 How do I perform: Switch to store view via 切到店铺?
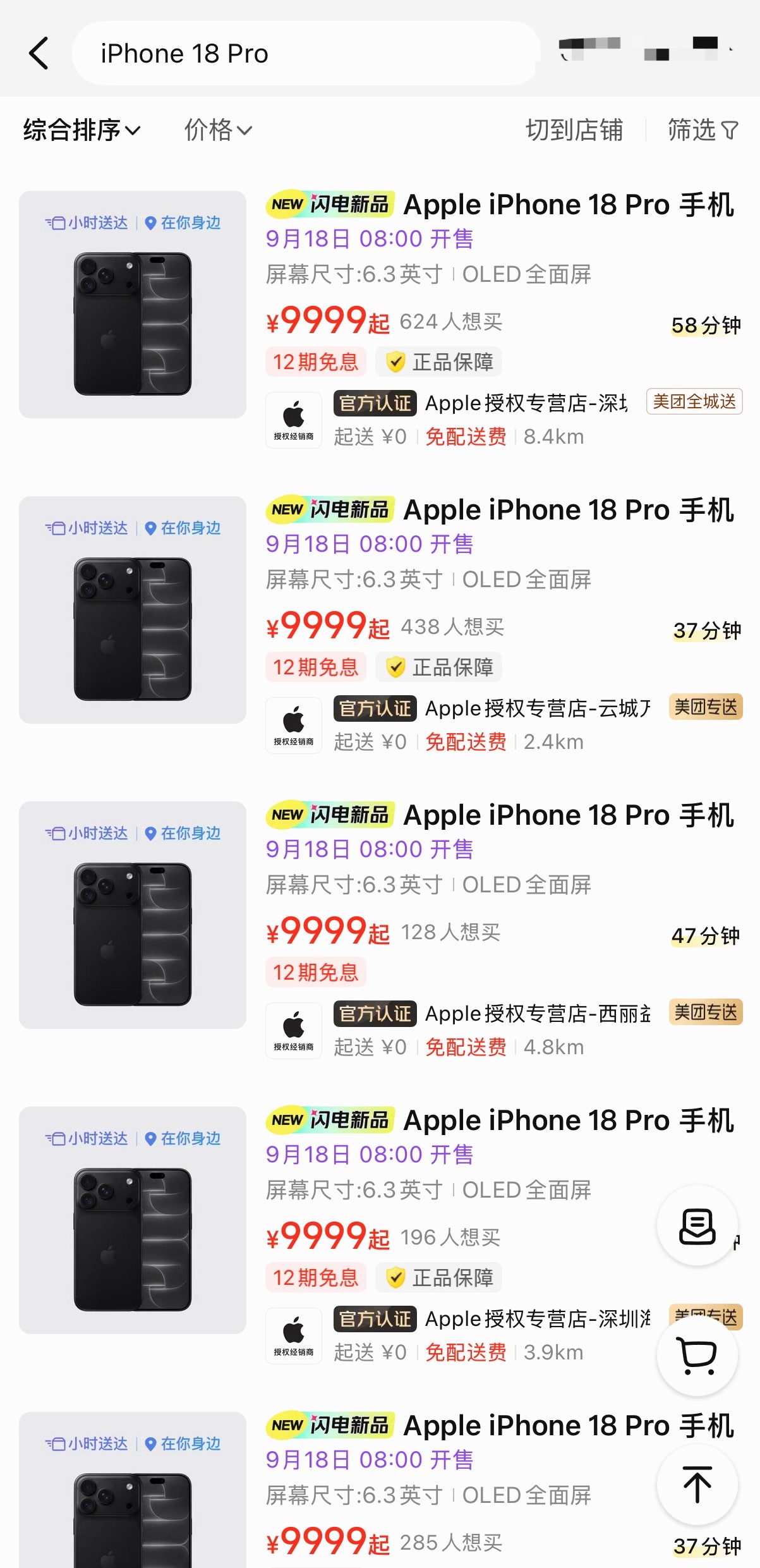tap(574, 130)
